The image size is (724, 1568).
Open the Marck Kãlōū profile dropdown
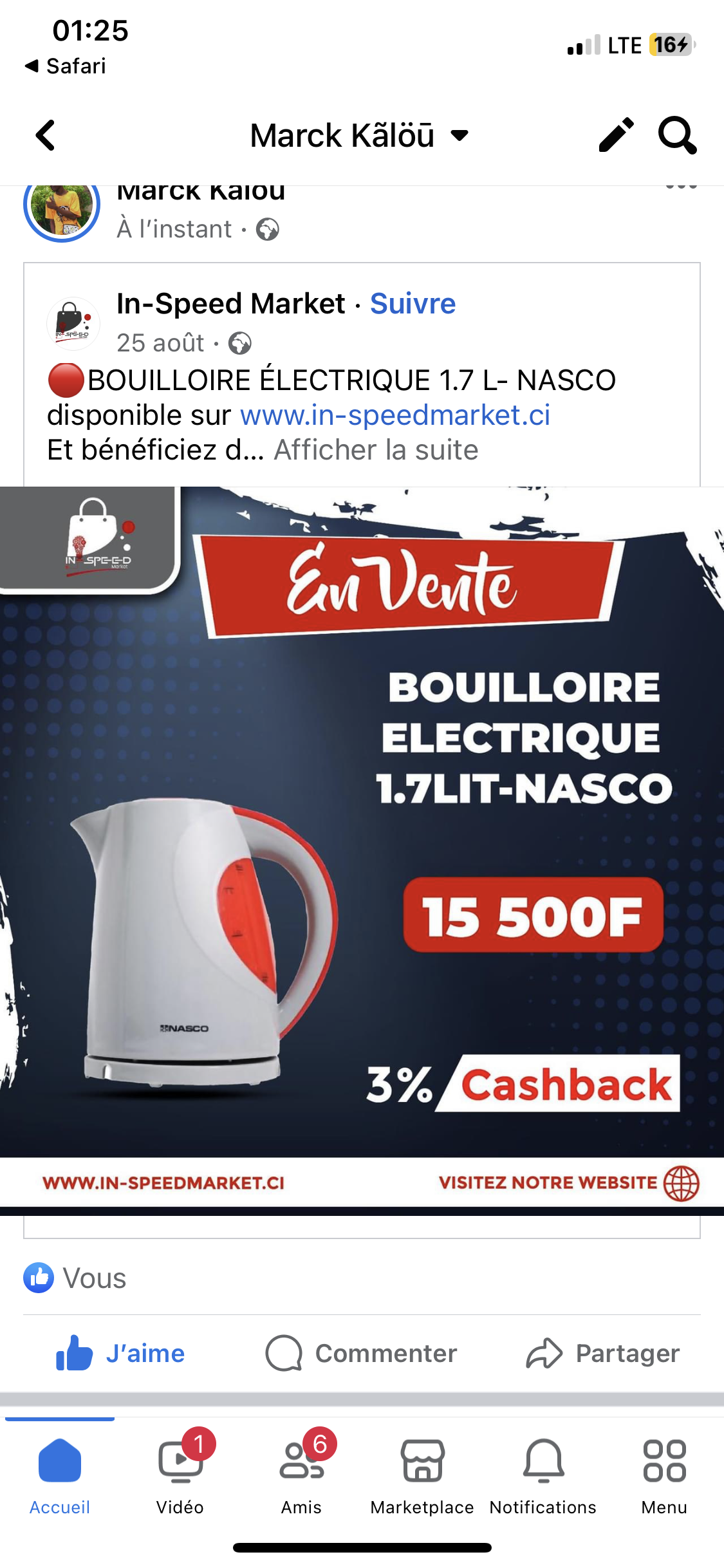click(359, 136)
